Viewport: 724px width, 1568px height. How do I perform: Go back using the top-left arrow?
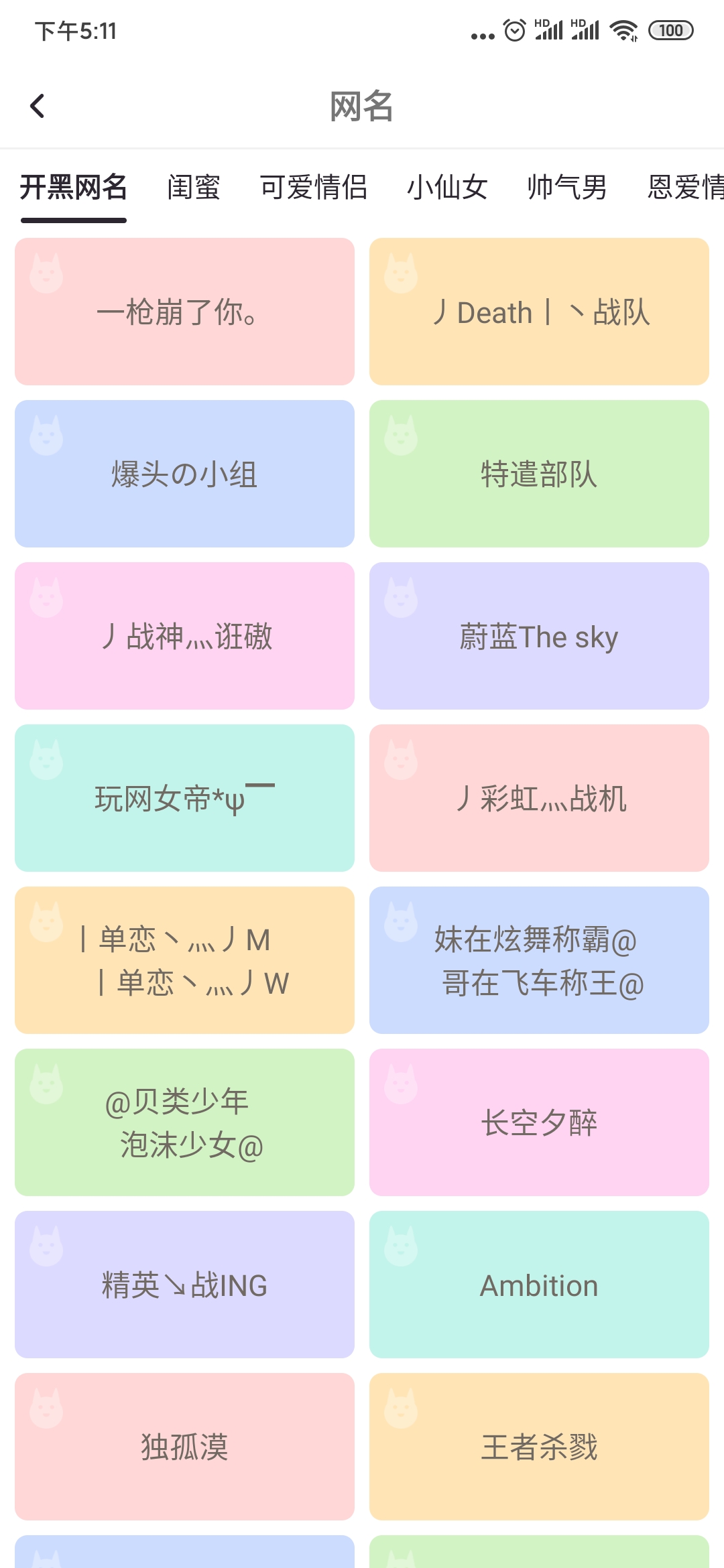click(38, 106)
